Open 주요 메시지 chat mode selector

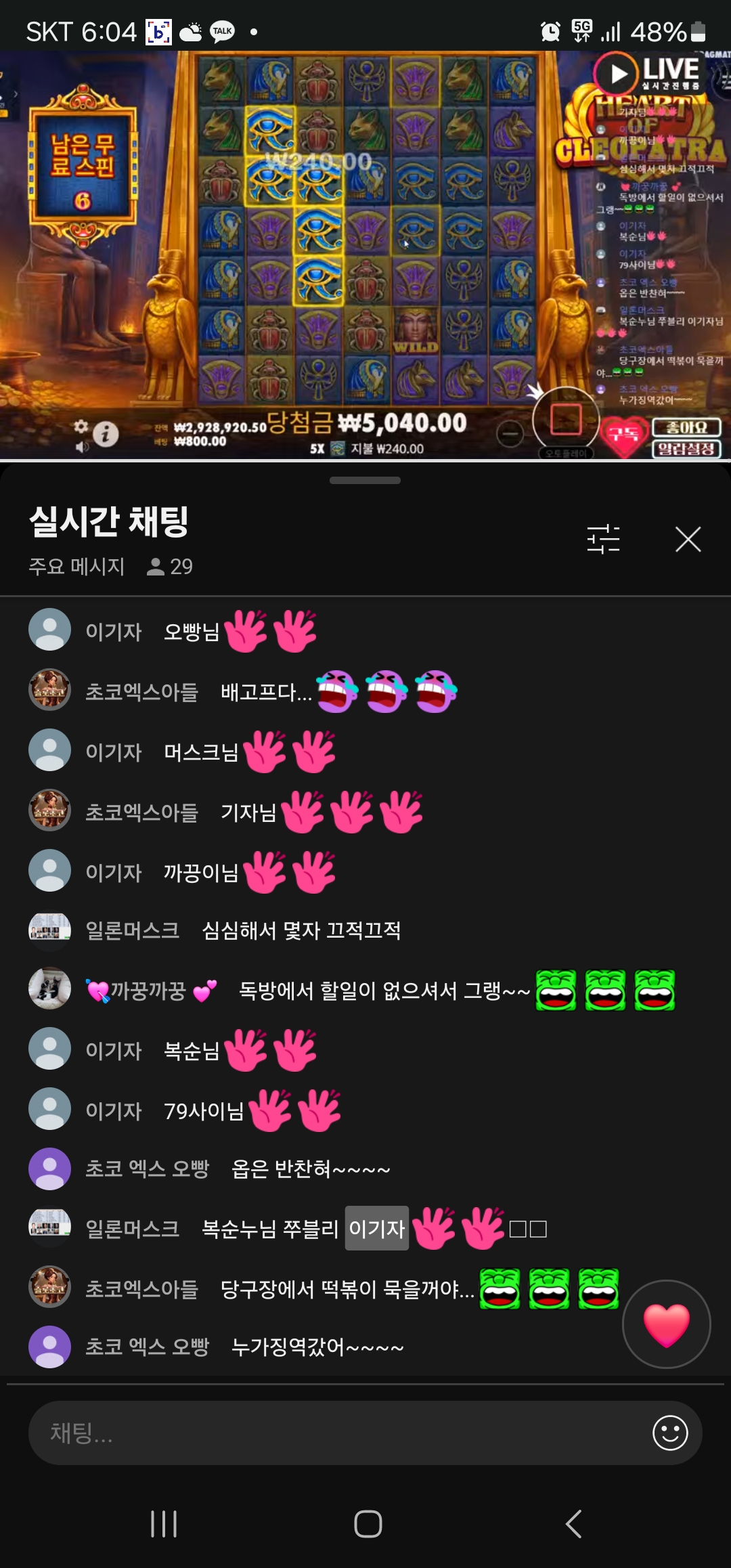(x=76, y=566)
